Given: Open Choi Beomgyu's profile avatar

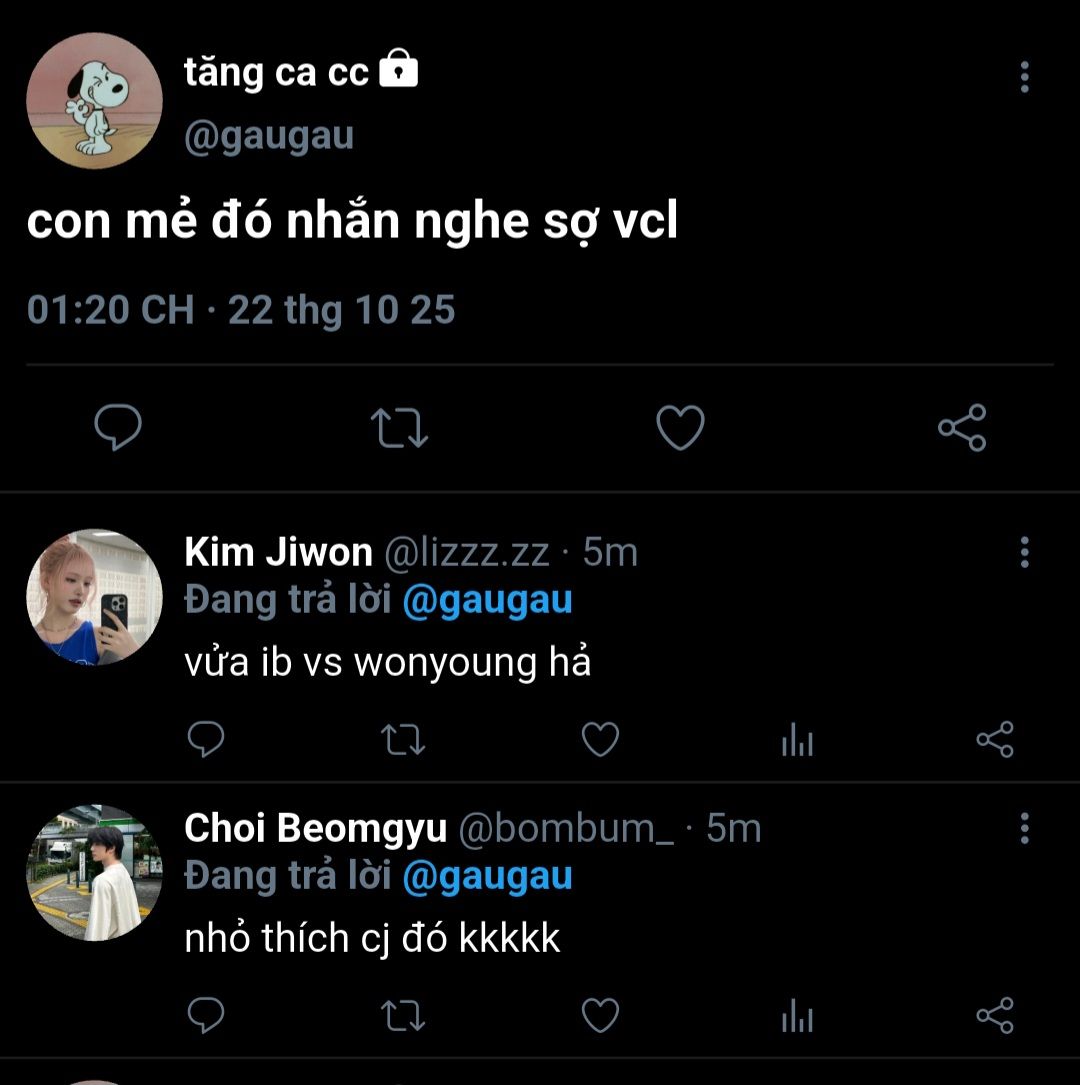Looking at the screenshot, I should tap(94, 873).
